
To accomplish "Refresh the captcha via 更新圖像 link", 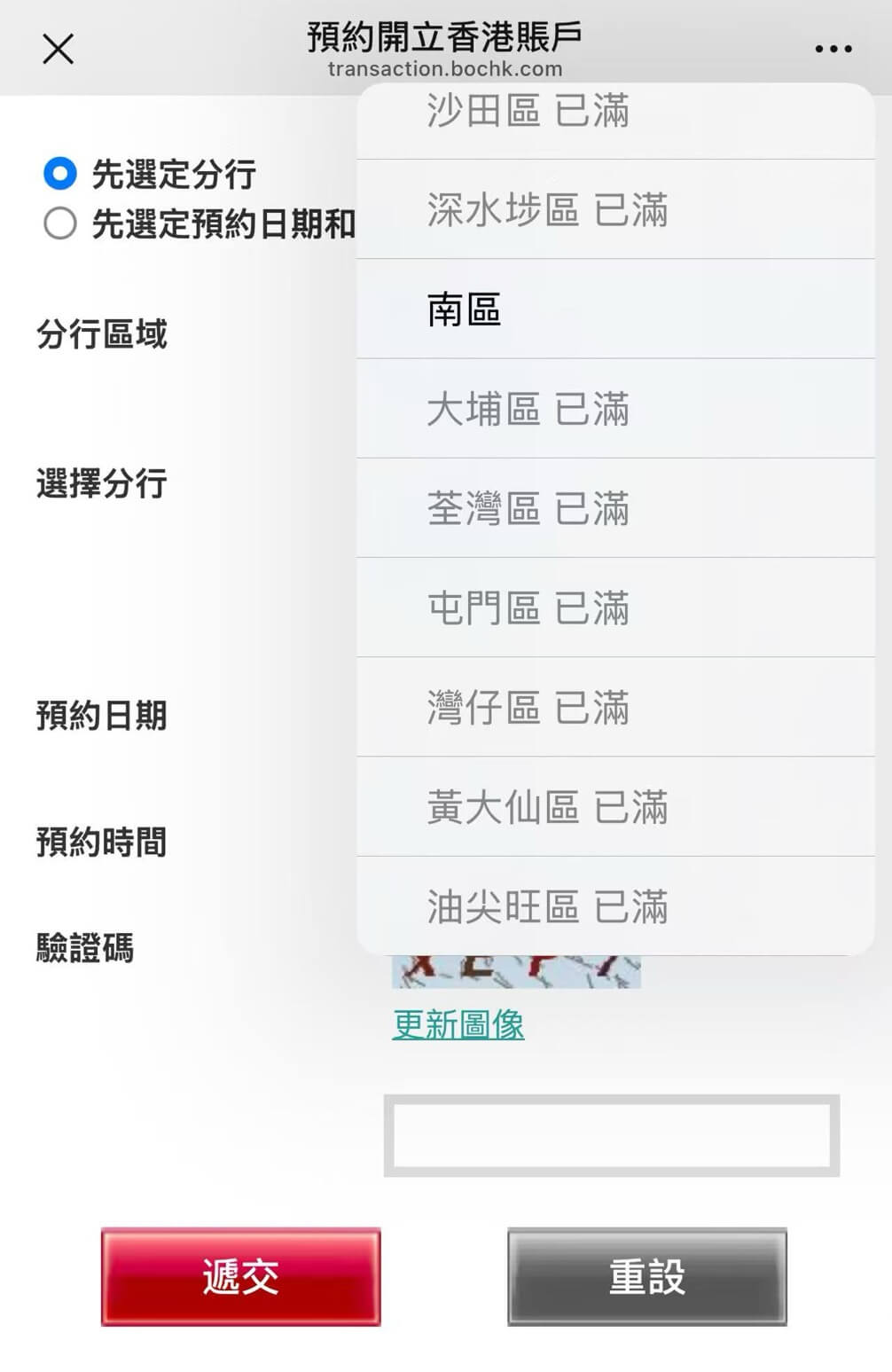I will pos(458,1024).
